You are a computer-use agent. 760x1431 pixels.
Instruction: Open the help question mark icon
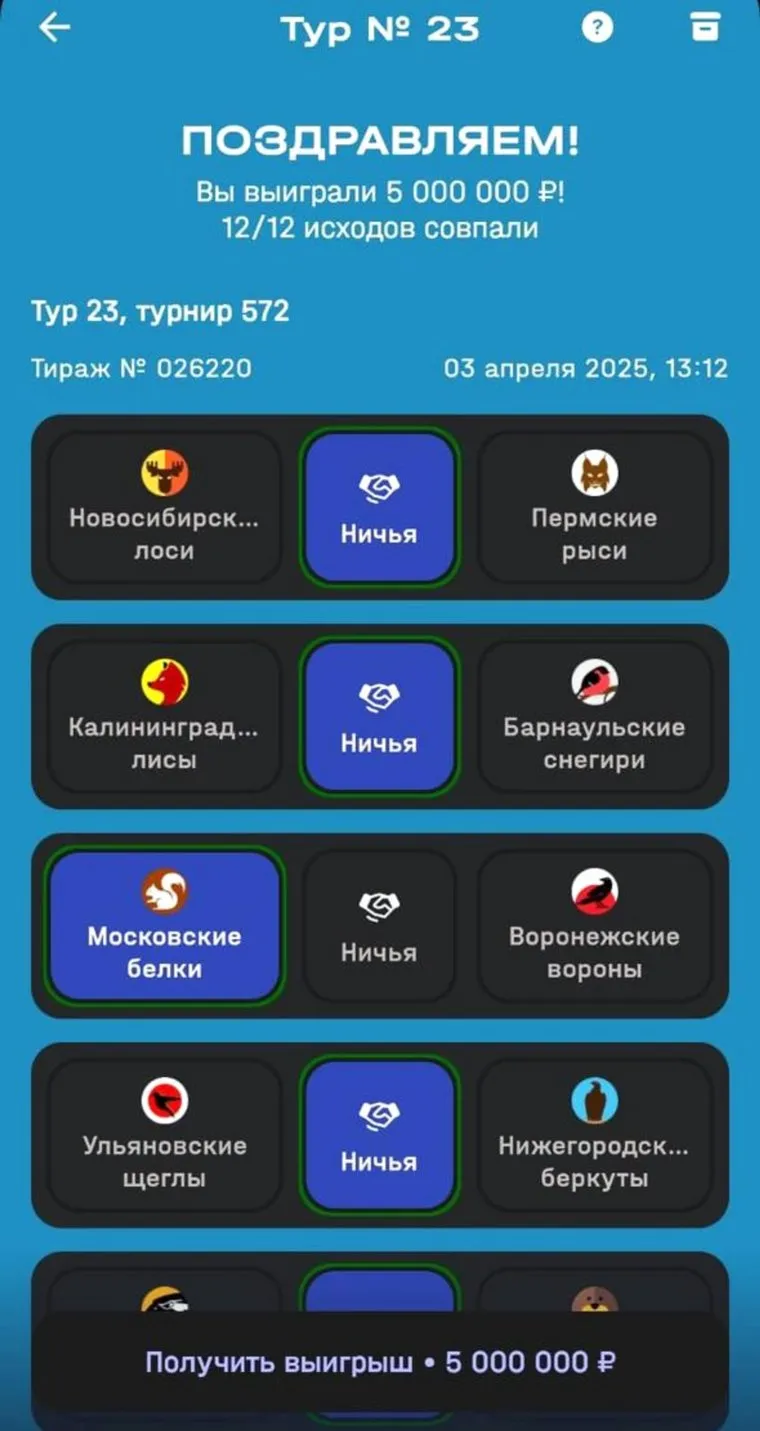point(597,28)
